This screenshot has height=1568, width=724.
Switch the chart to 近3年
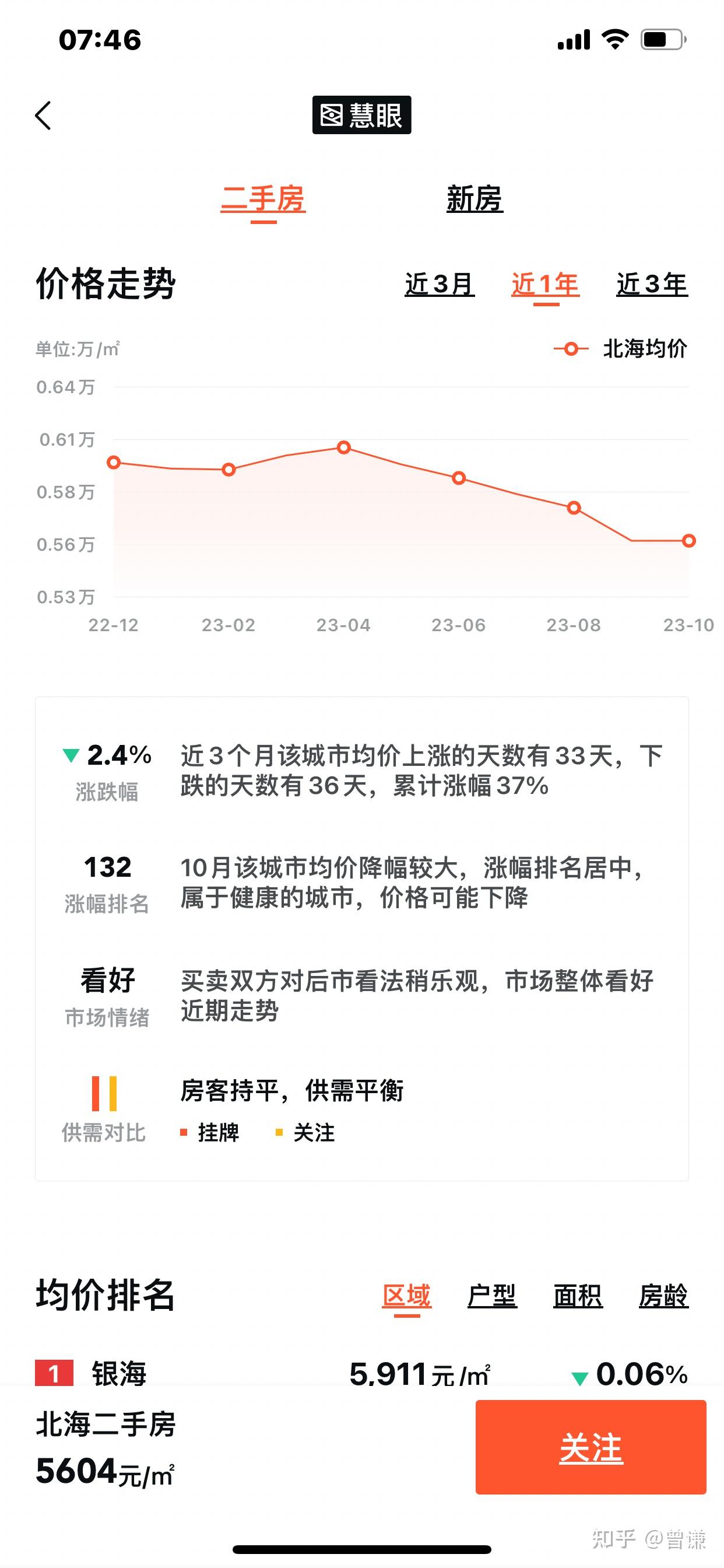point(652,284)
